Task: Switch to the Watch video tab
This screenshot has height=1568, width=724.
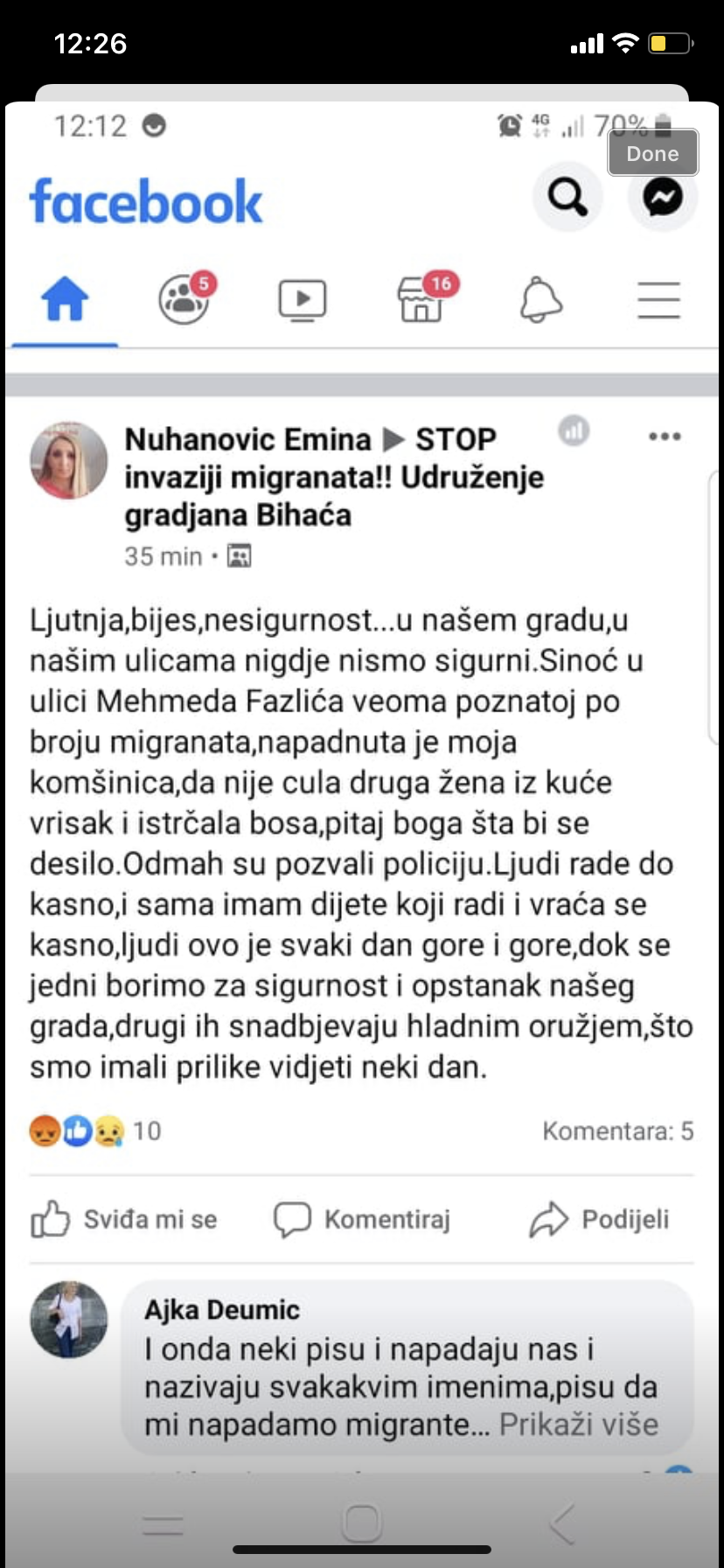Action: tap(303, 300)
